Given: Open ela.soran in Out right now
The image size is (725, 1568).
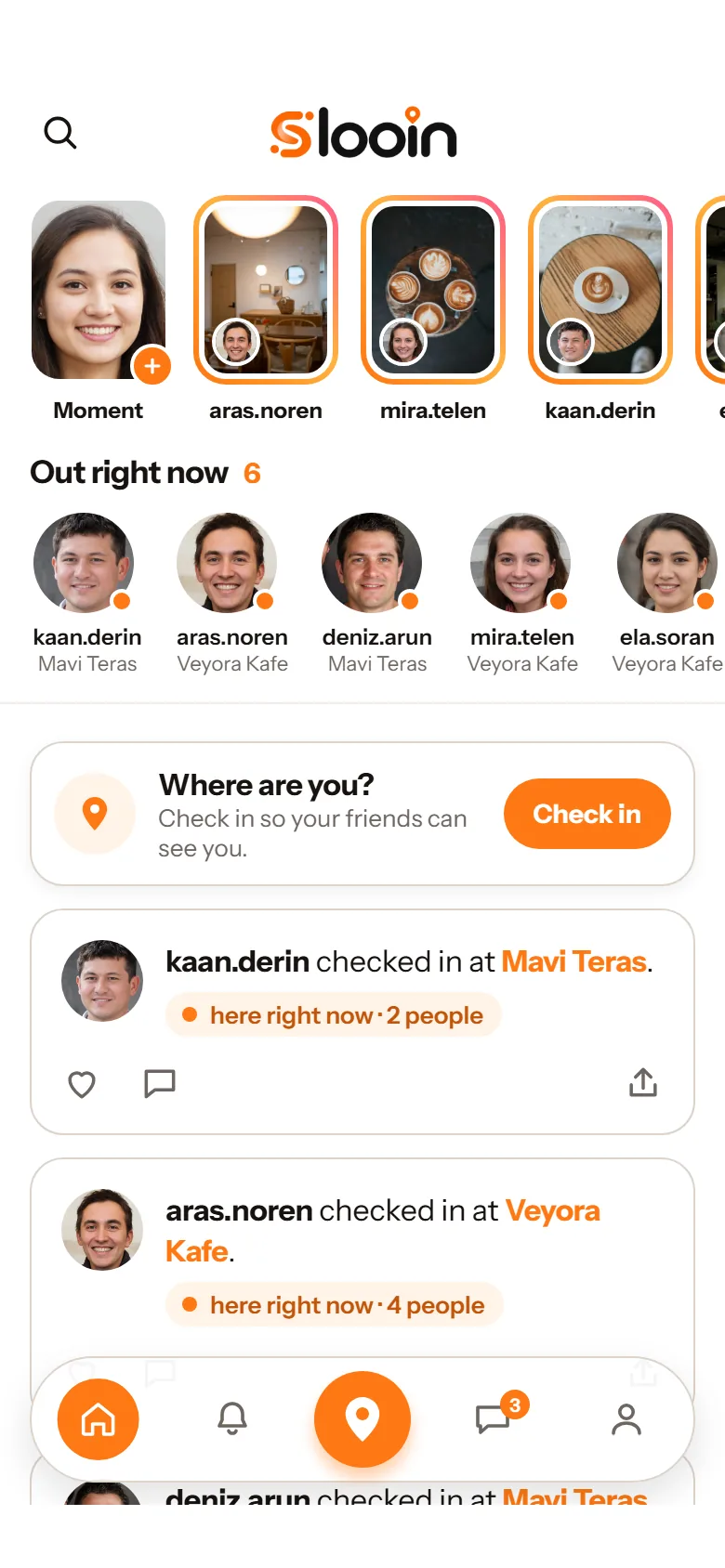Looking at the screenshot, I should [x=667, y=594].
